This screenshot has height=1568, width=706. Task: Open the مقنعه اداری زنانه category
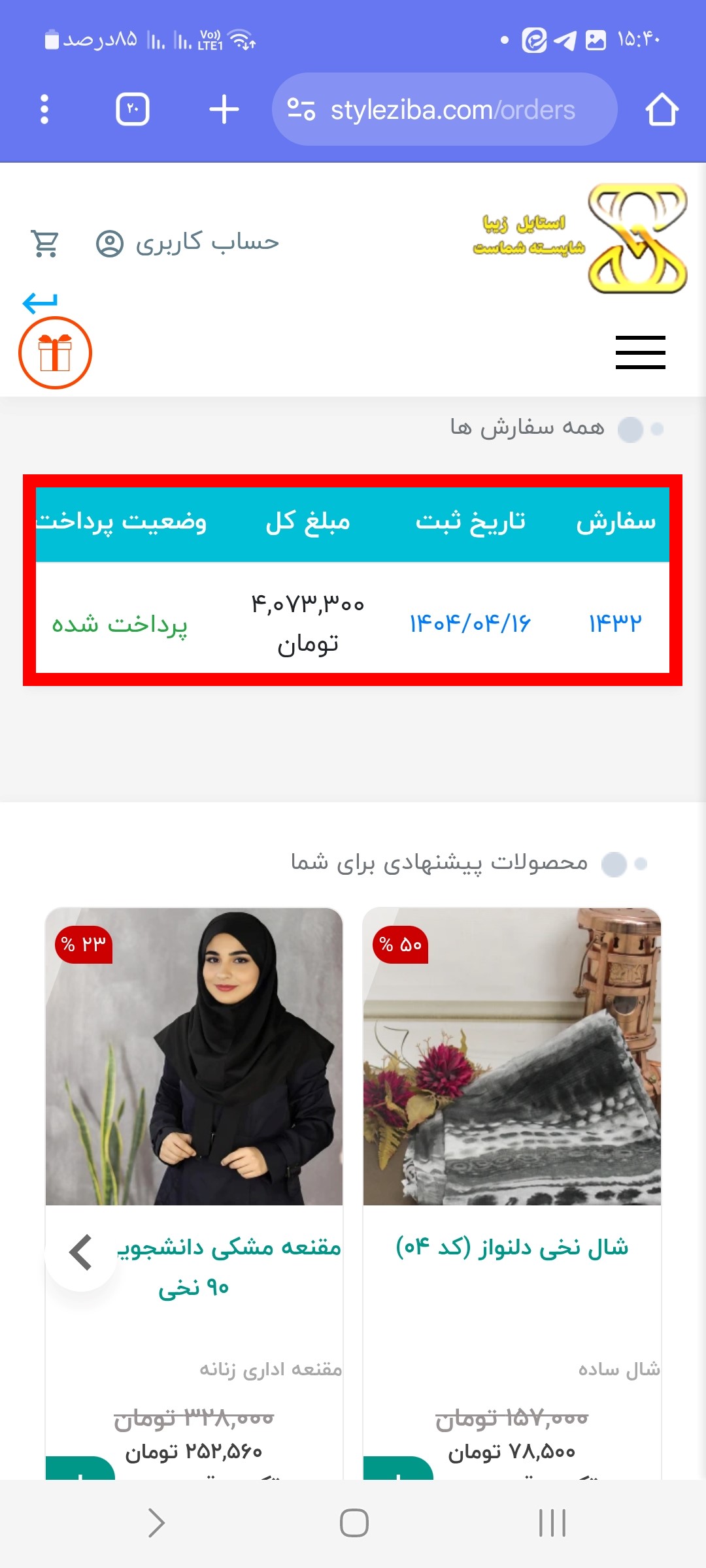pos(271,1369)
